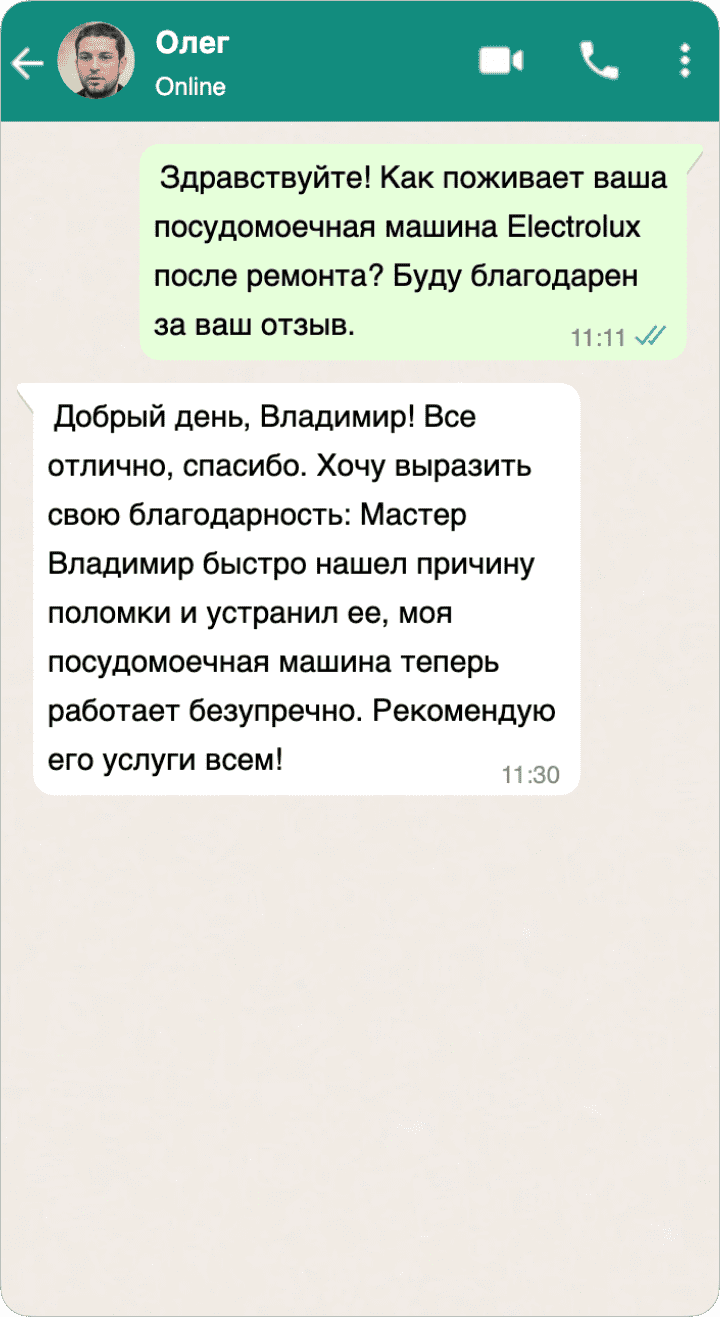Start a voice call with Олег
The height and width of the screenshot is (1317, 720).
click(599, 61)
